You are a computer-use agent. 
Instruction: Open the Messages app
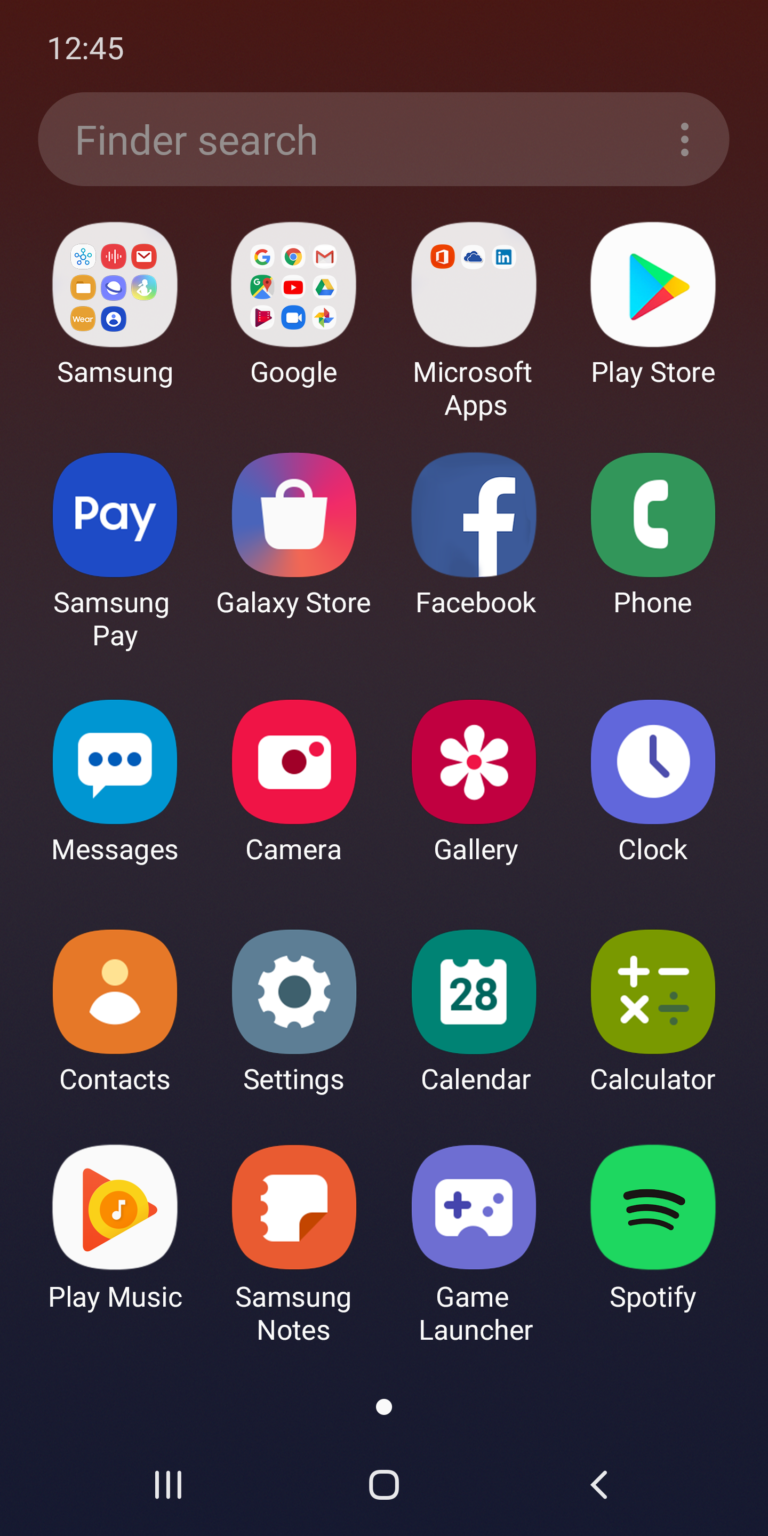coord(114,761)
